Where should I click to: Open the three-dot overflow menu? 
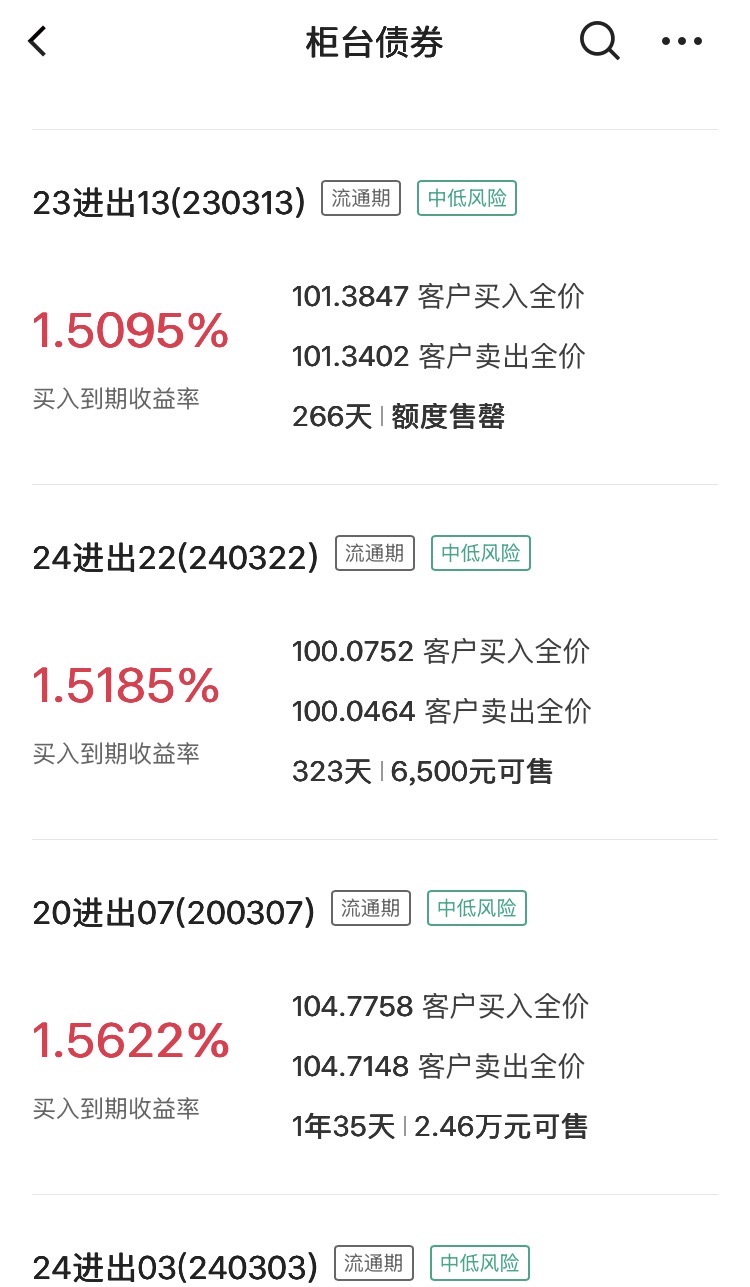pyautogui.click(x=682, y=42)
